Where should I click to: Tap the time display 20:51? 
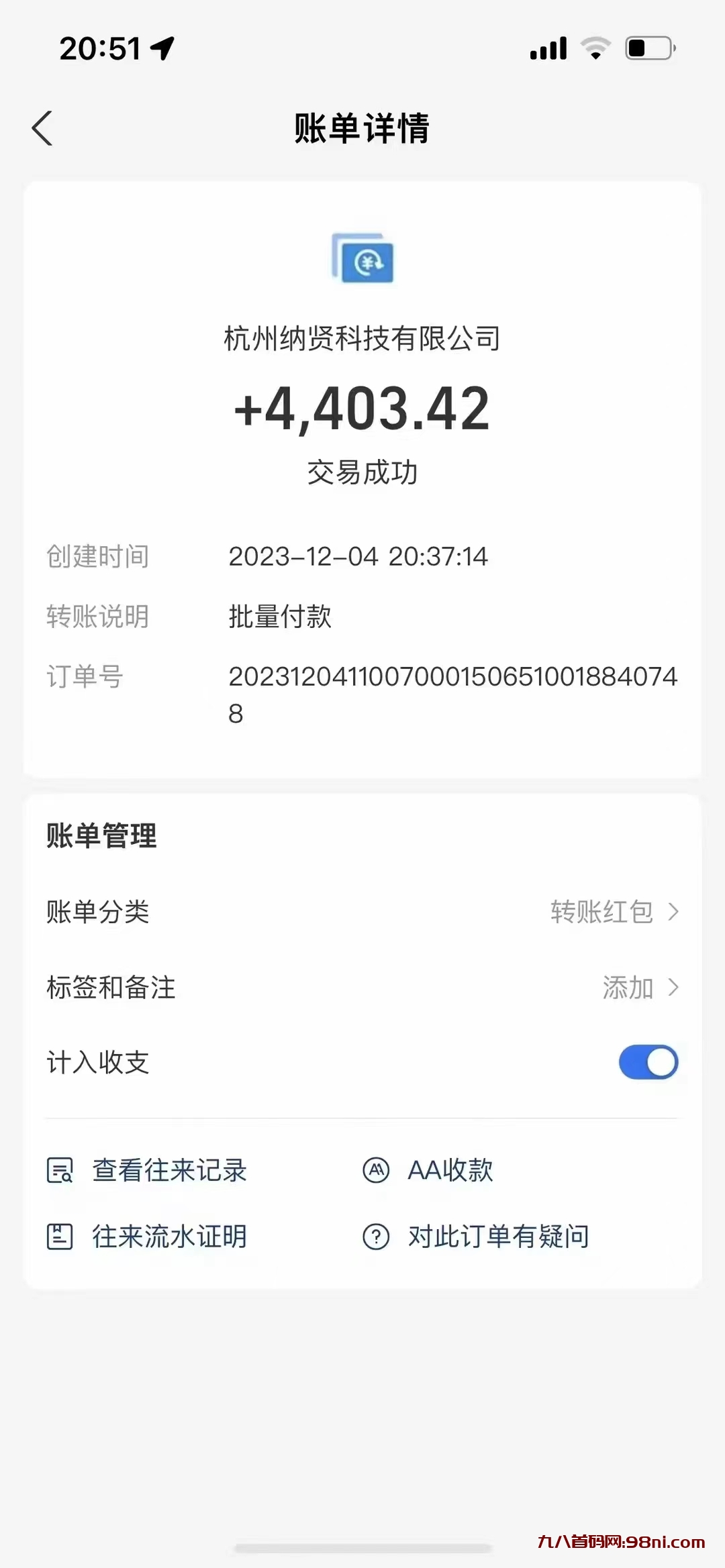click(99, 47)
